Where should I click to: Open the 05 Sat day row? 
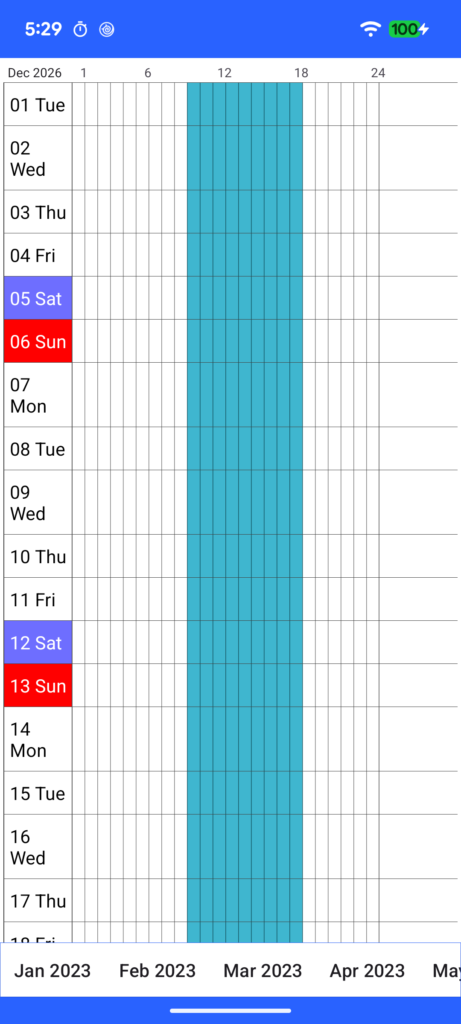(x=38, y=298)
